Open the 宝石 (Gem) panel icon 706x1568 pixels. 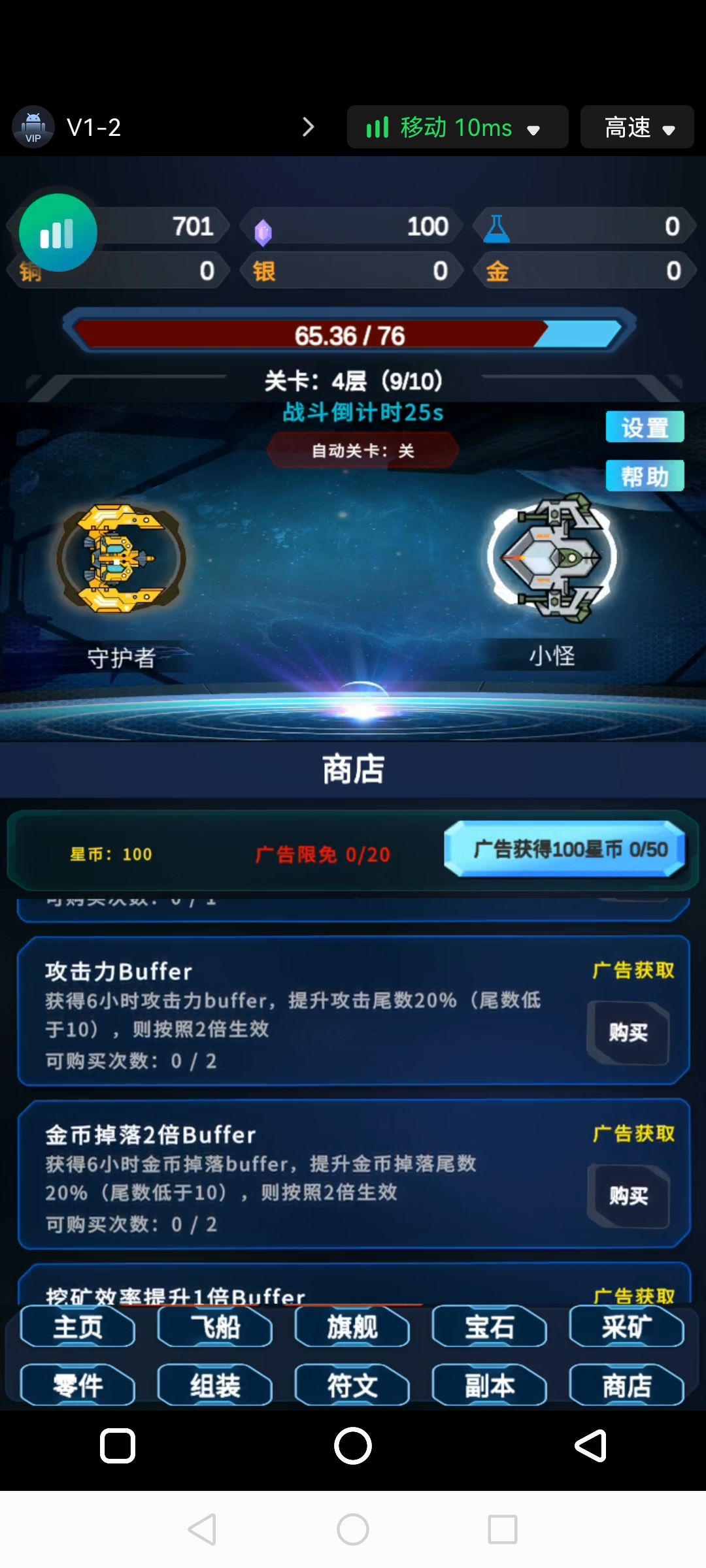coord(489,1328)
